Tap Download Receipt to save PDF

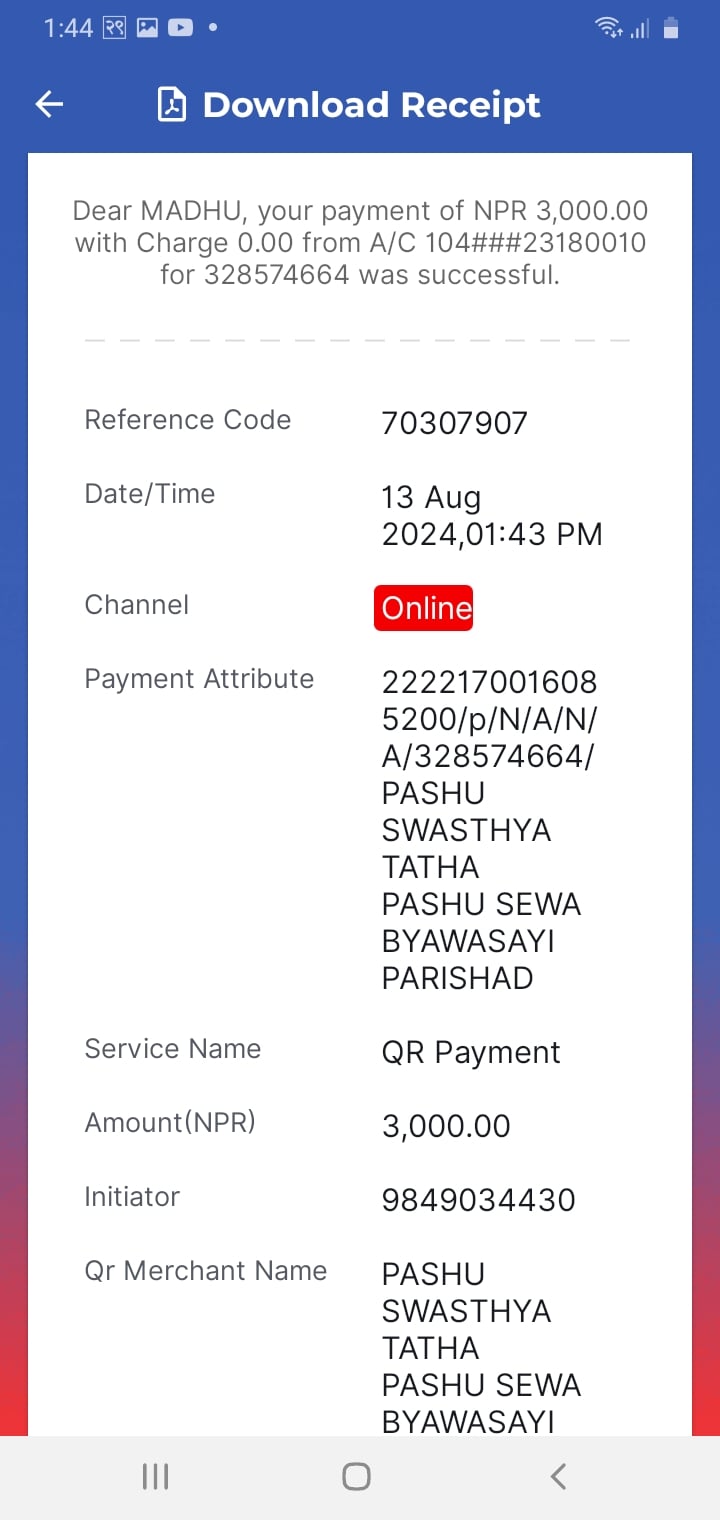coord(349,105)
